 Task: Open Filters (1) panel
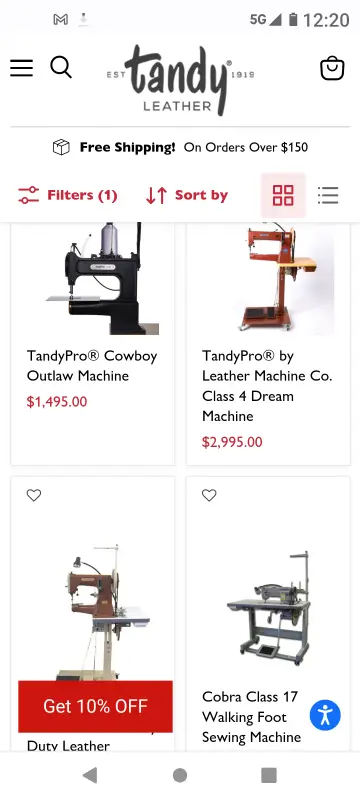(67, 195)
